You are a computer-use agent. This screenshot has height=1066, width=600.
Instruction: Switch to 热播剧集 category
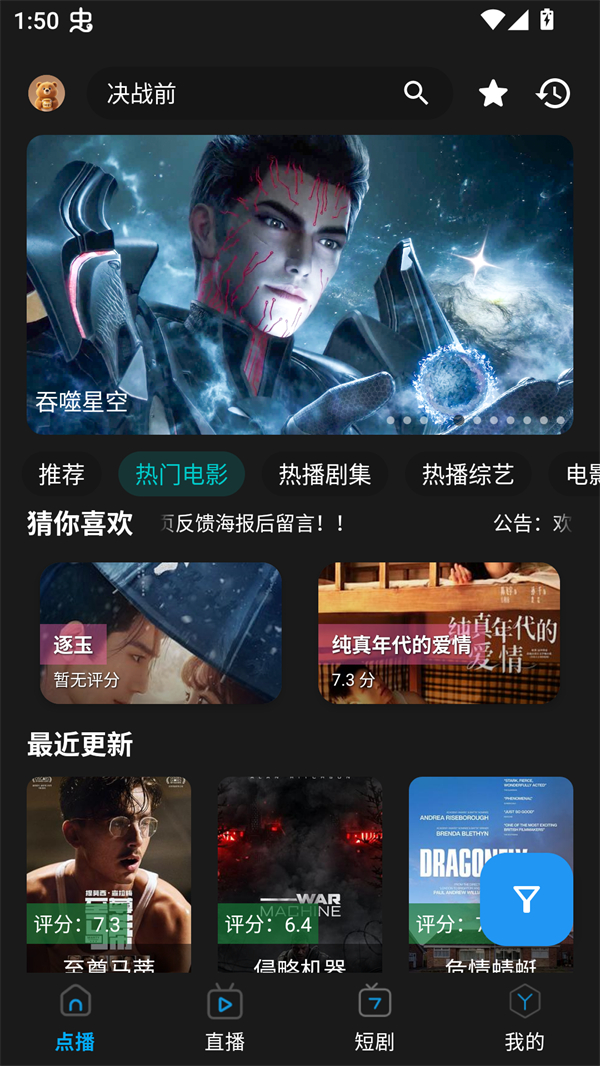[325, 474]
